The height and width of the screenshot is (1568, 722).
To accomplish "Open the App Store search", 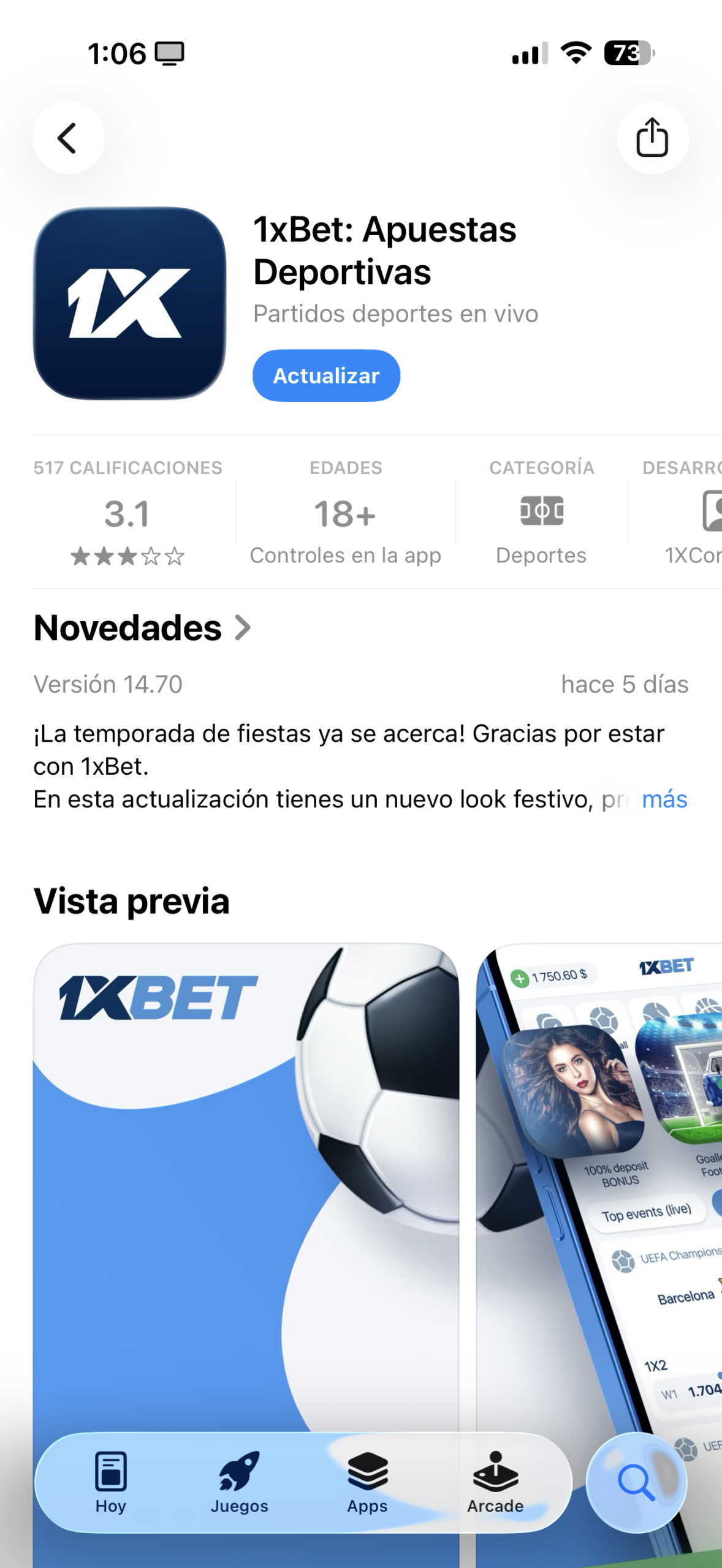I will 636,1482.
